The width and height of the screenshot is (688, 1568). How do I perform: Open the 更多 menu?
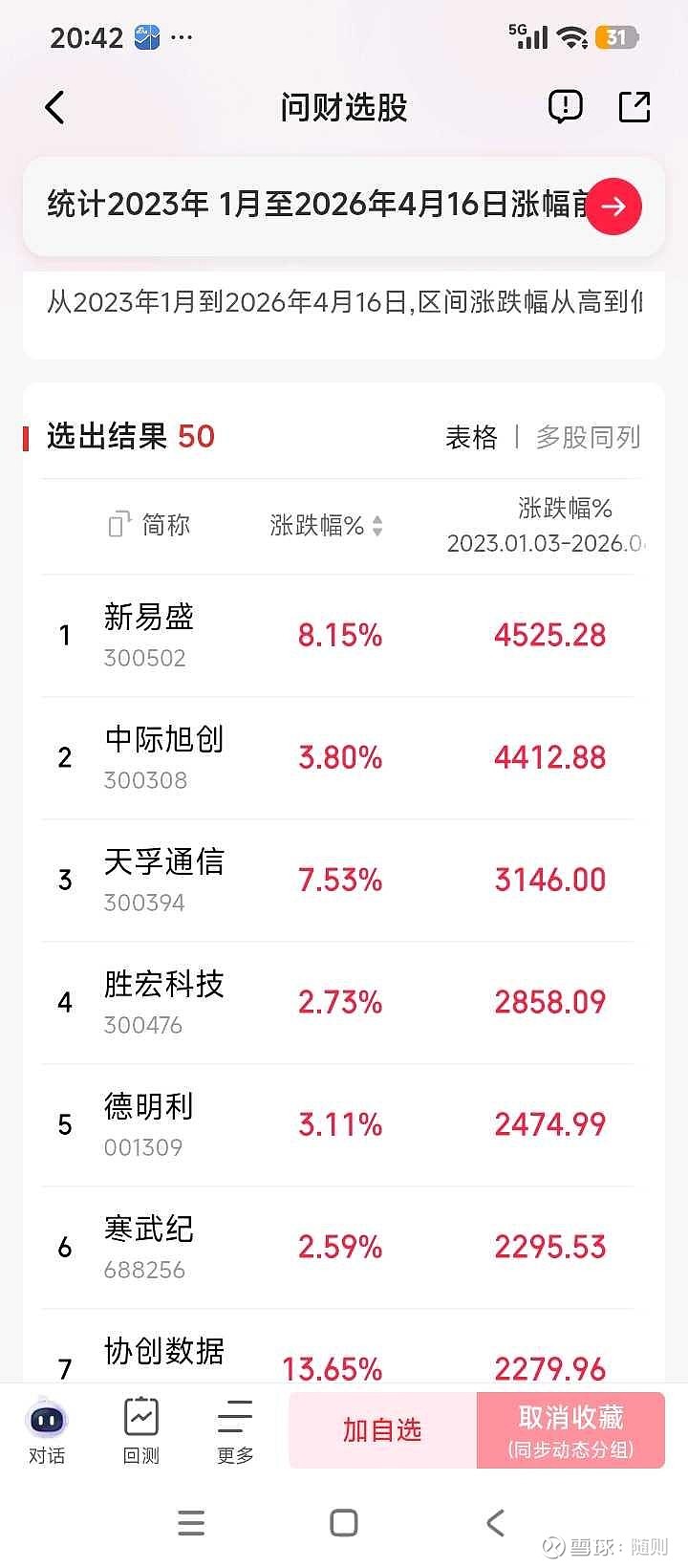pos(235,1430)
